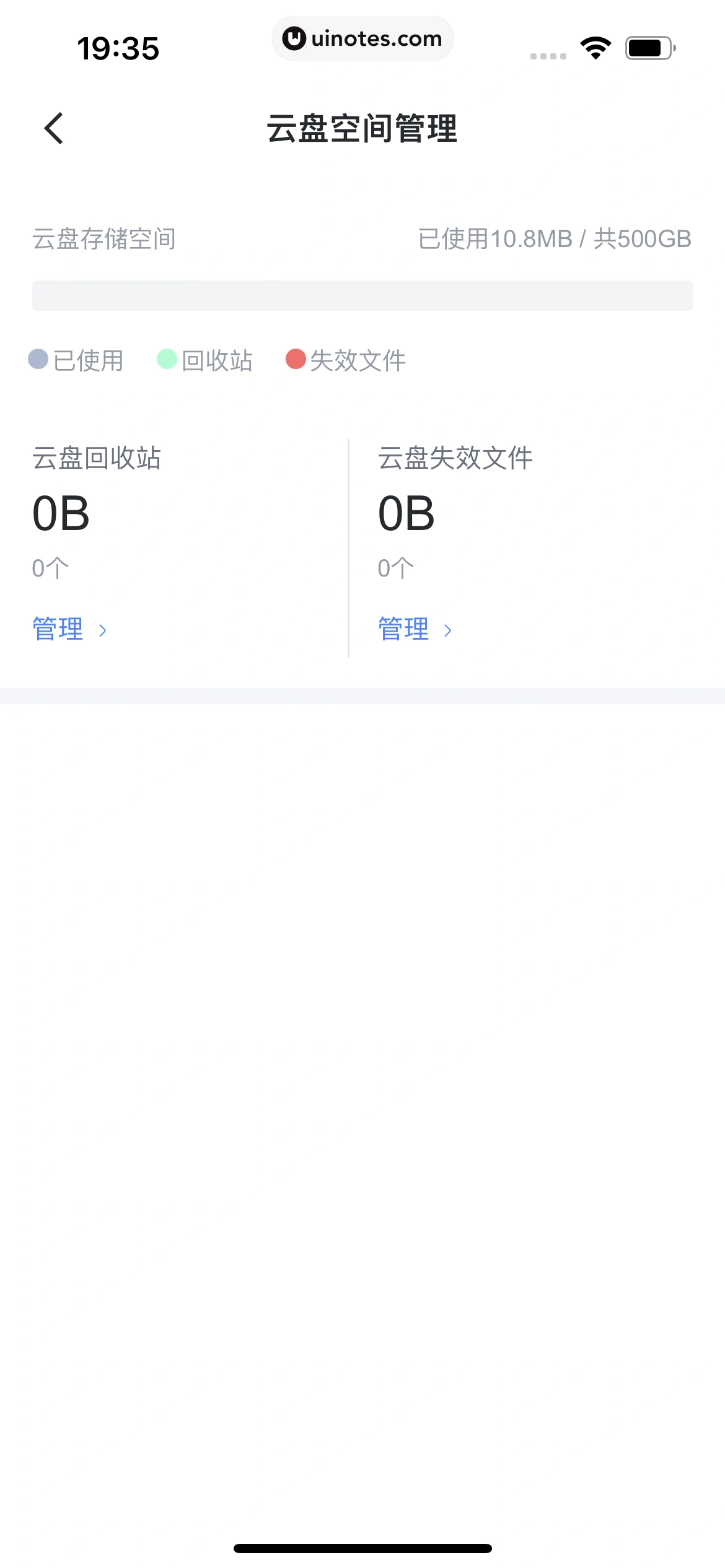Select the red 失效文件 legend dot

click(x=296, y=359)
